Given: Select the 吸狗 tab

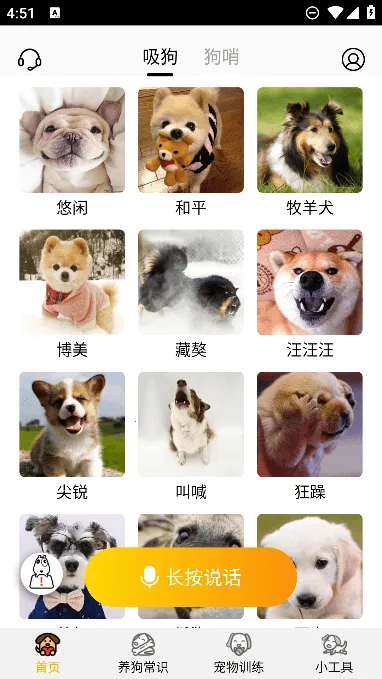Looking at the screenshot, I should [160, 57].
